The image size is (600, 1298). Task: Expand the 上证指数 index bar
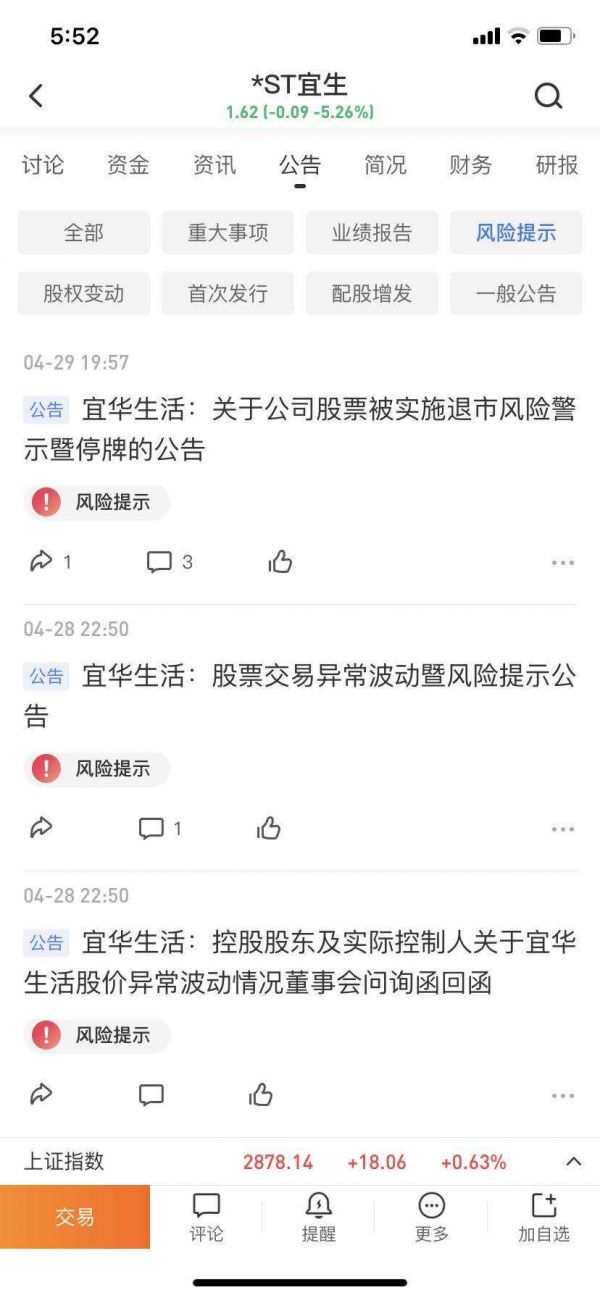point(573,1162)
